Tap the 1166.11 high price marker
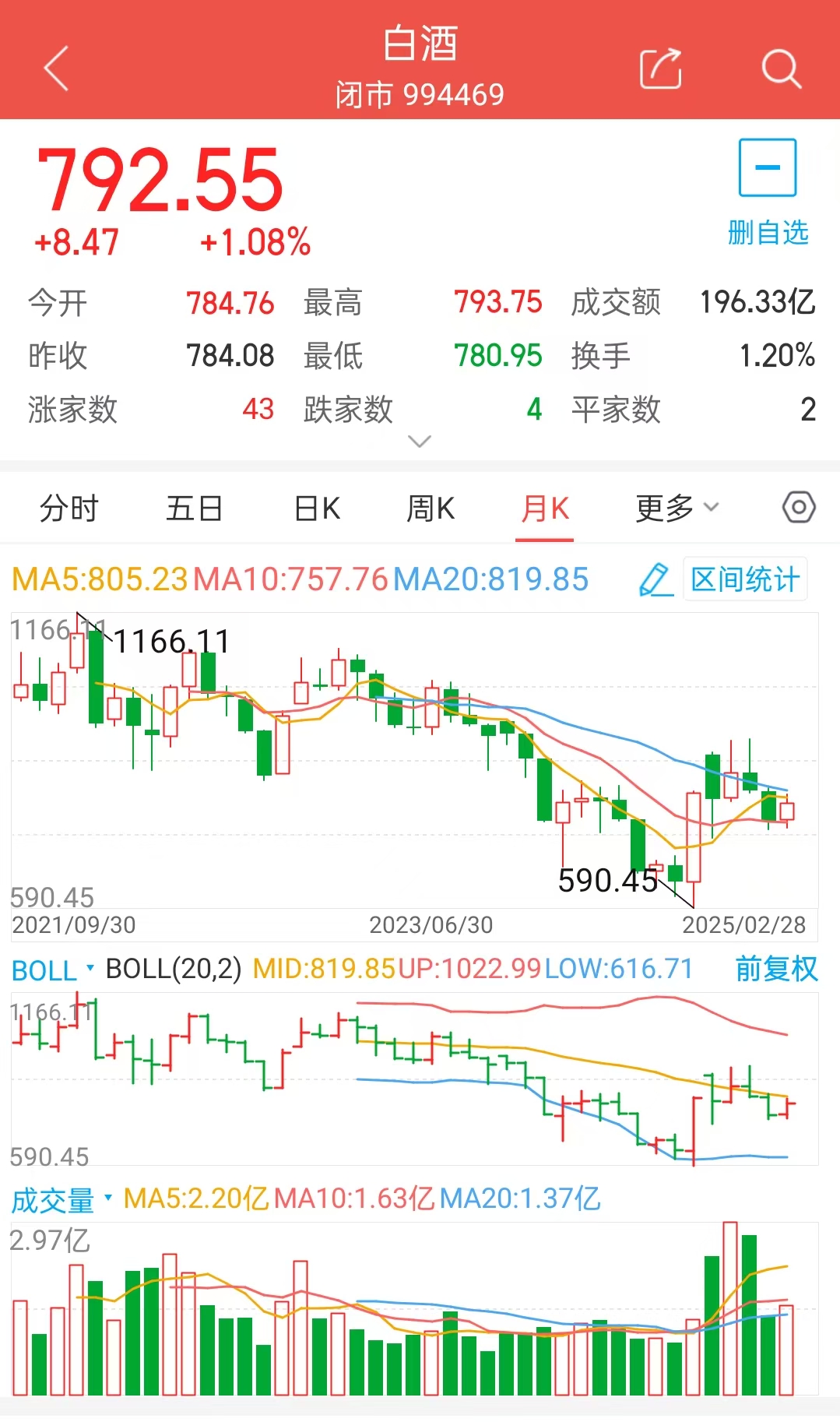This screenshot has width=840, height=1422. [170, 641]
